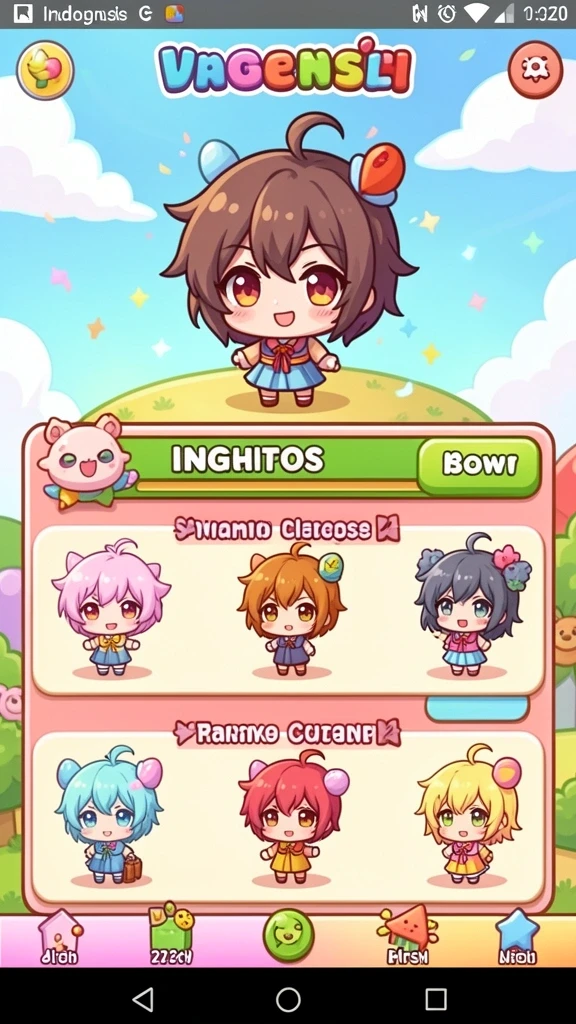Select the orange-haired character
Screen dimensions: 576x1024
coord(291,608)
